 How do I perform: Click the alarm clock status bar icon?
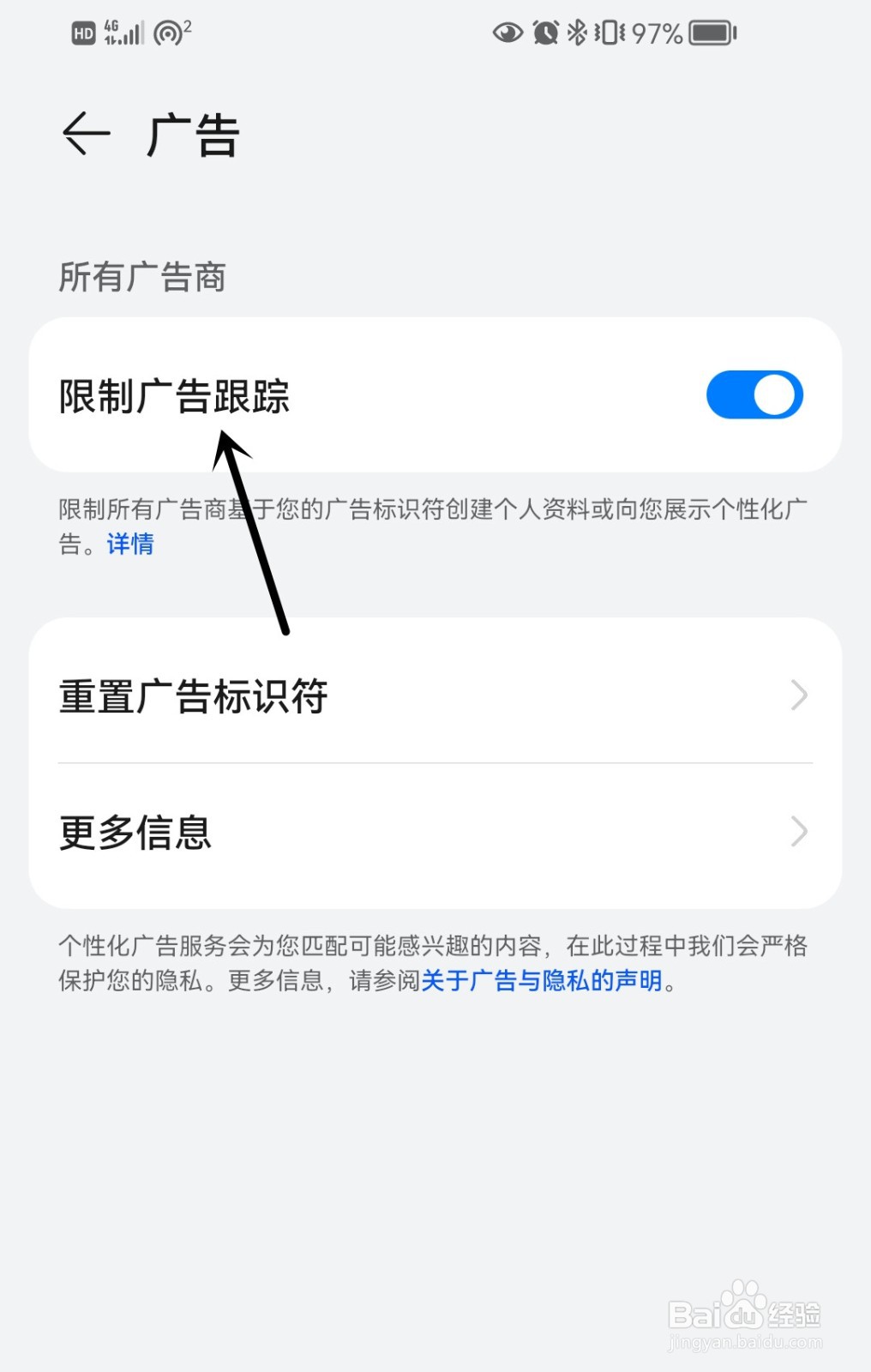pos(544,33)
